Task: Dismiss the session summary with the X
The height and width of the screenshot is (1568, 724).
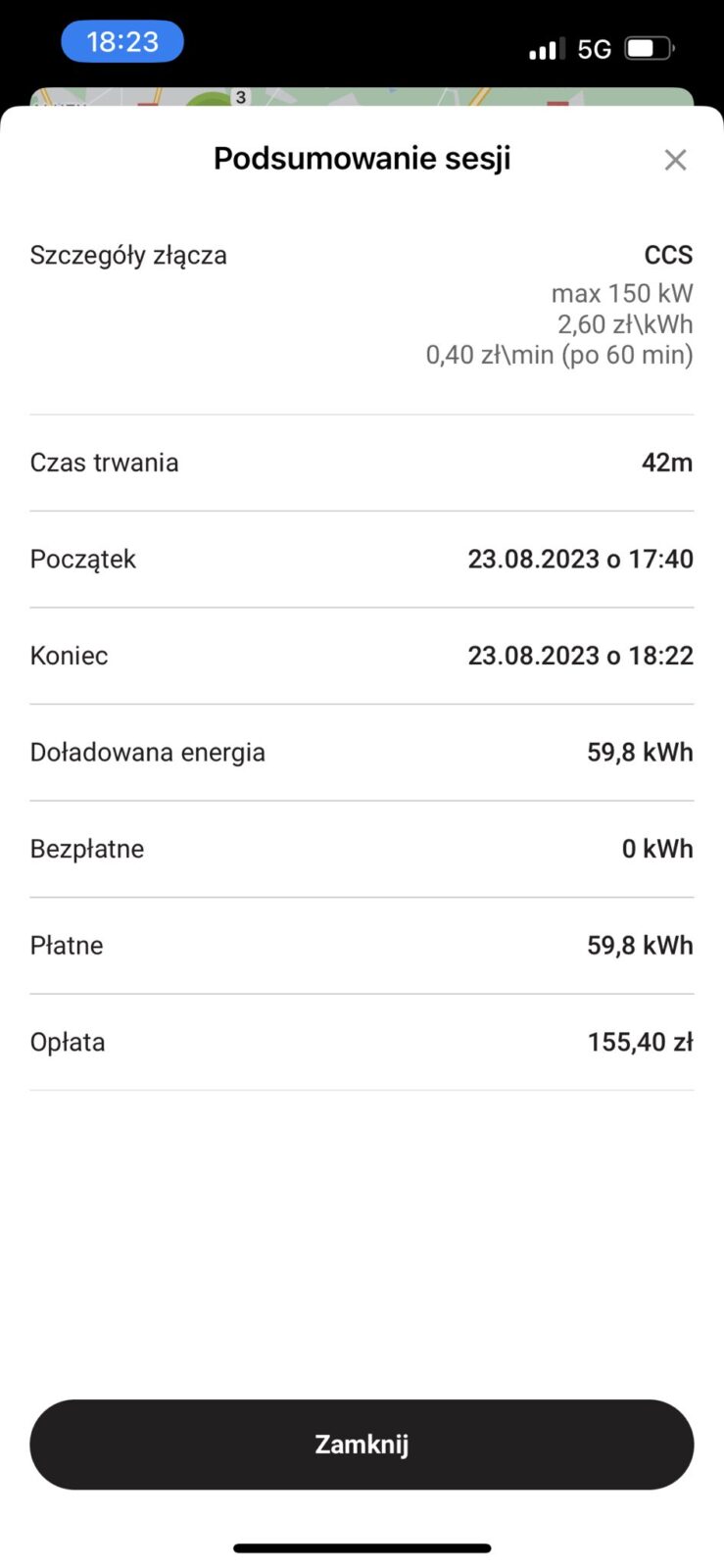Action: pyautogui.click(x=675, y=160)
